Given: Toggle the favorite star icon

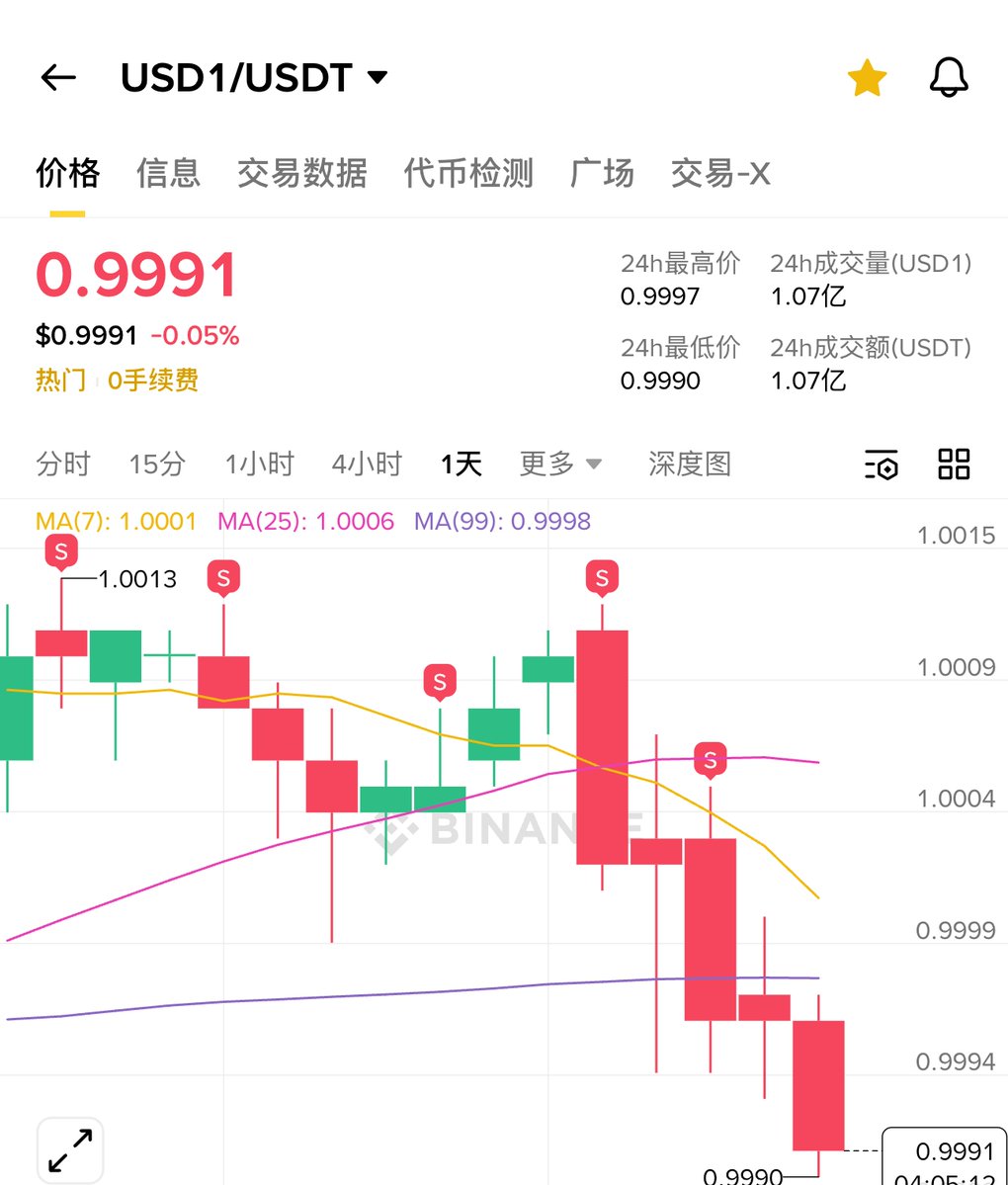Looking at the screenshot, I should tap(867, 78).
